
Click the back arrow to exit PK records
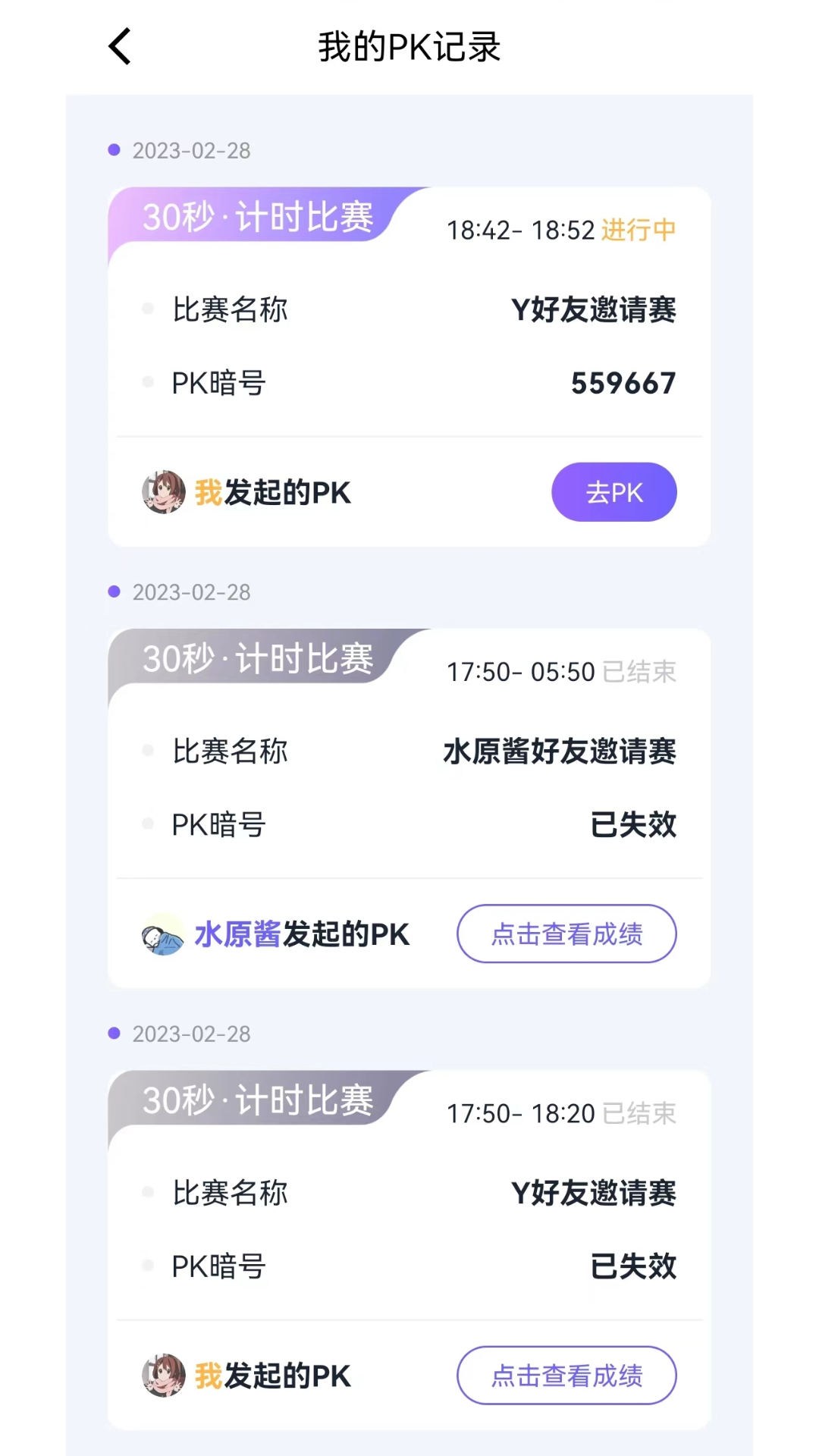pyautogui.click(x=119, y=45)
